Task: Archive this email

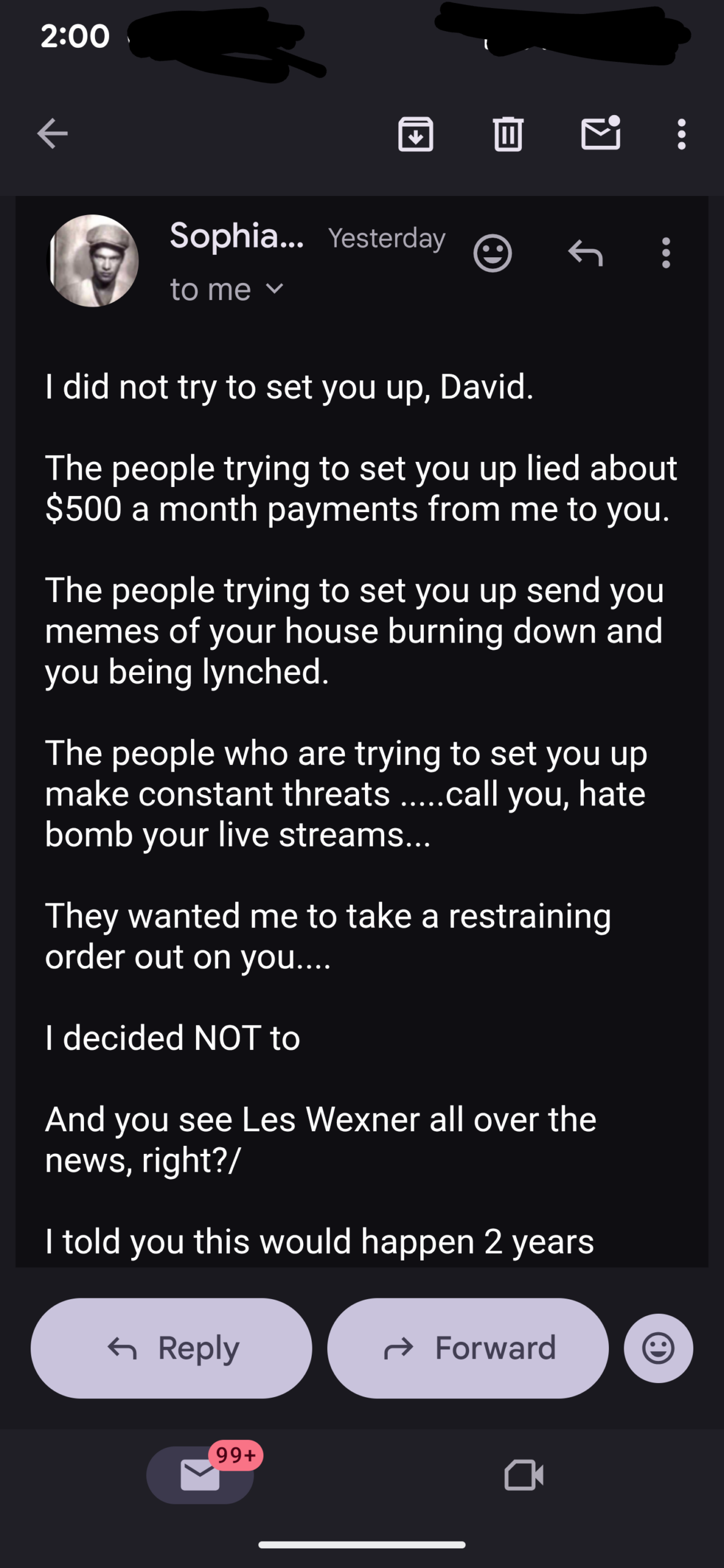Action: coord(416,134)
